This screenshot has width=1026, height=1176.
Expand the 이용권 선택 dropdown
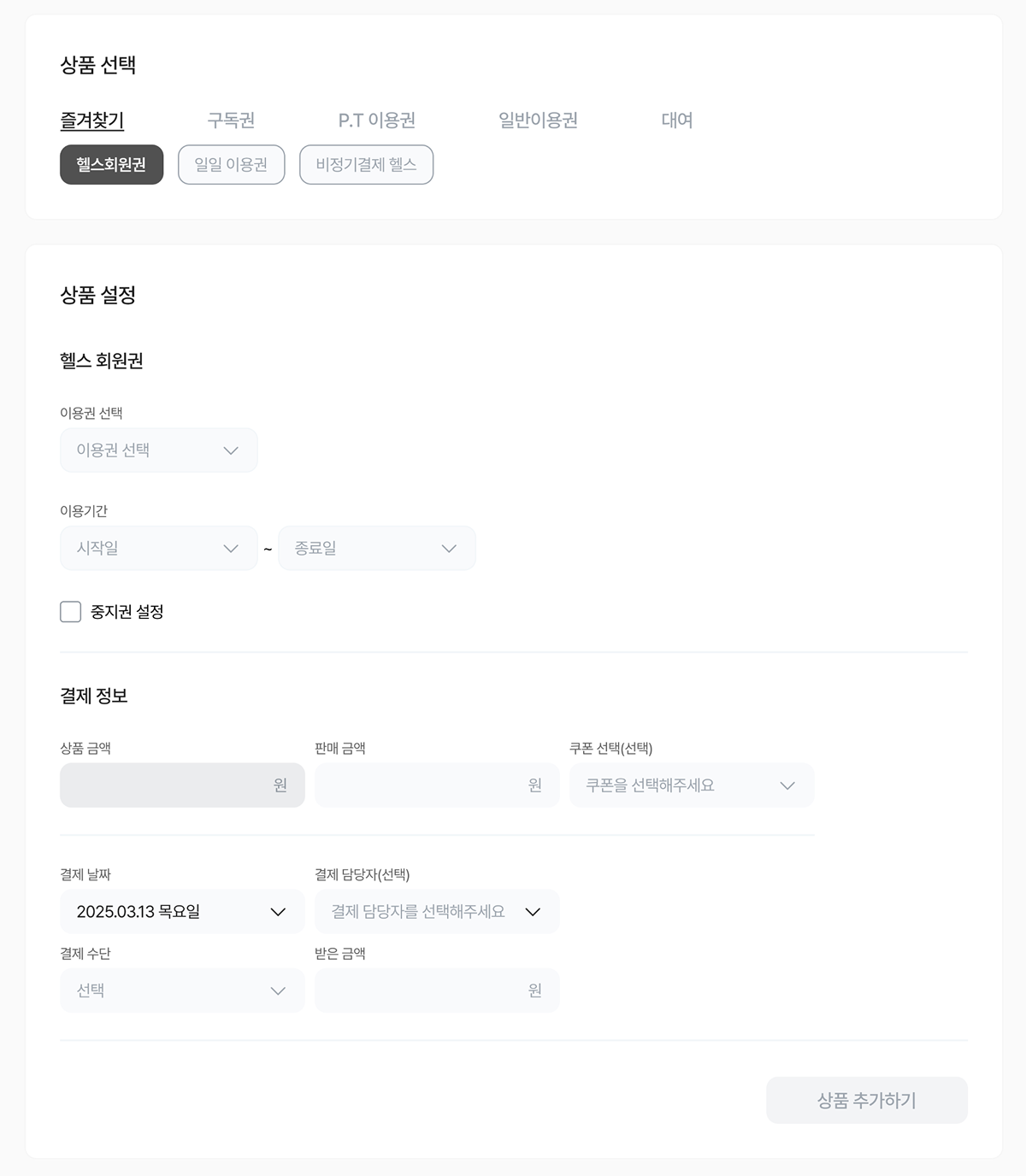[158, 450]
